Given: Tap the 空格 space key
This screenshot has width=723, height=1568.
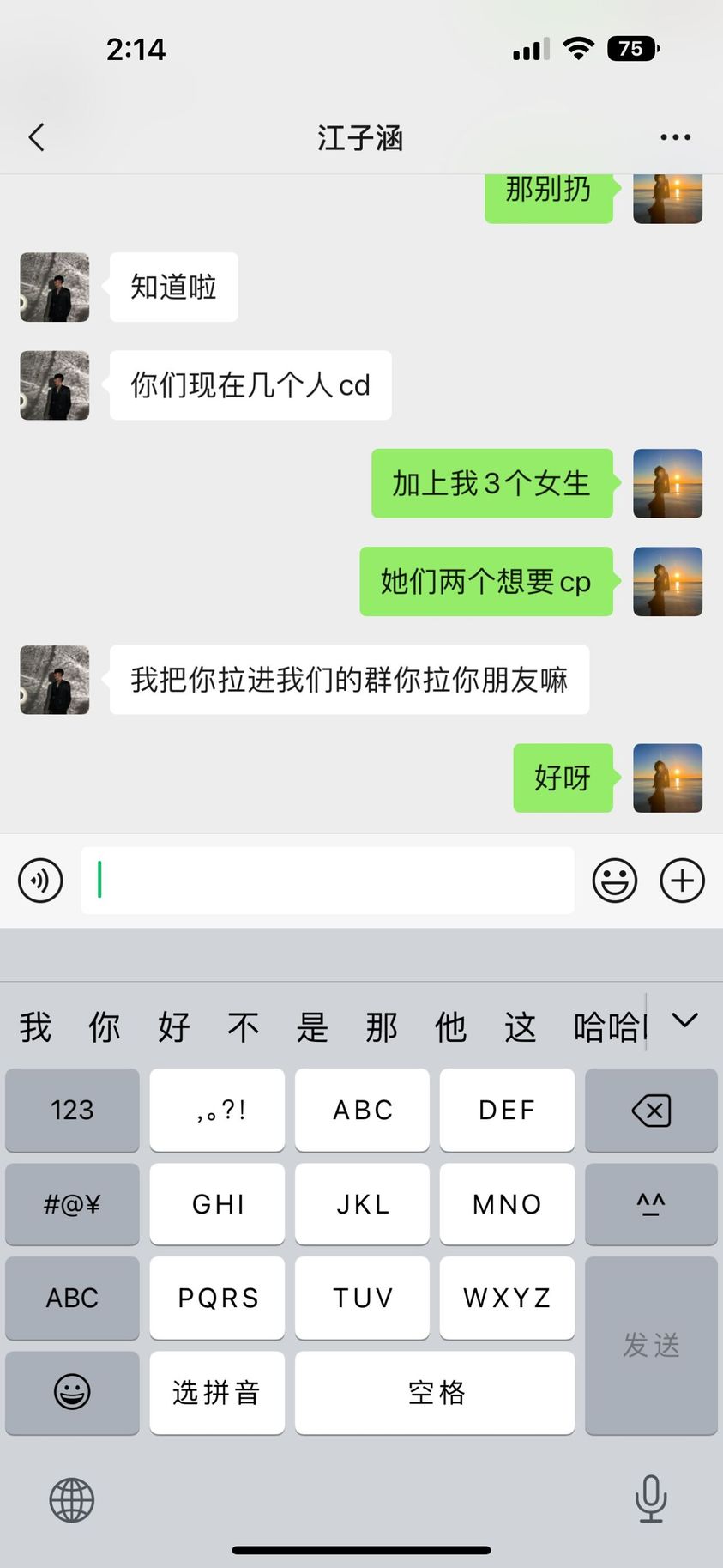Looking at the screenshot, I should 435,1392.
